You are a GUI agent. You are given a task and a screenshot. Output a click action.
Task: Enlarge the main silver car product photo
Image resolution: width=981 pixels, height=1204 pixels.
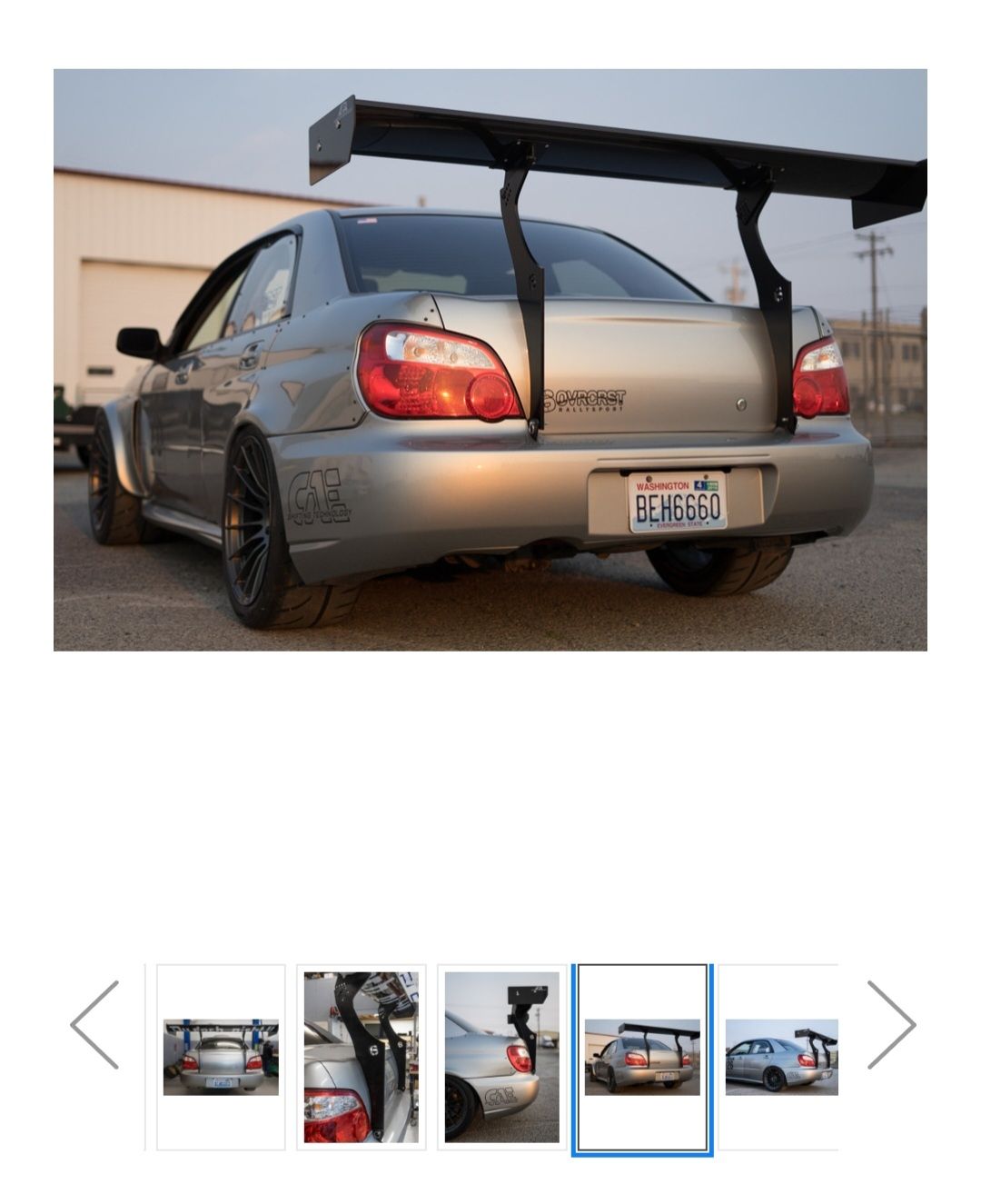490,360
